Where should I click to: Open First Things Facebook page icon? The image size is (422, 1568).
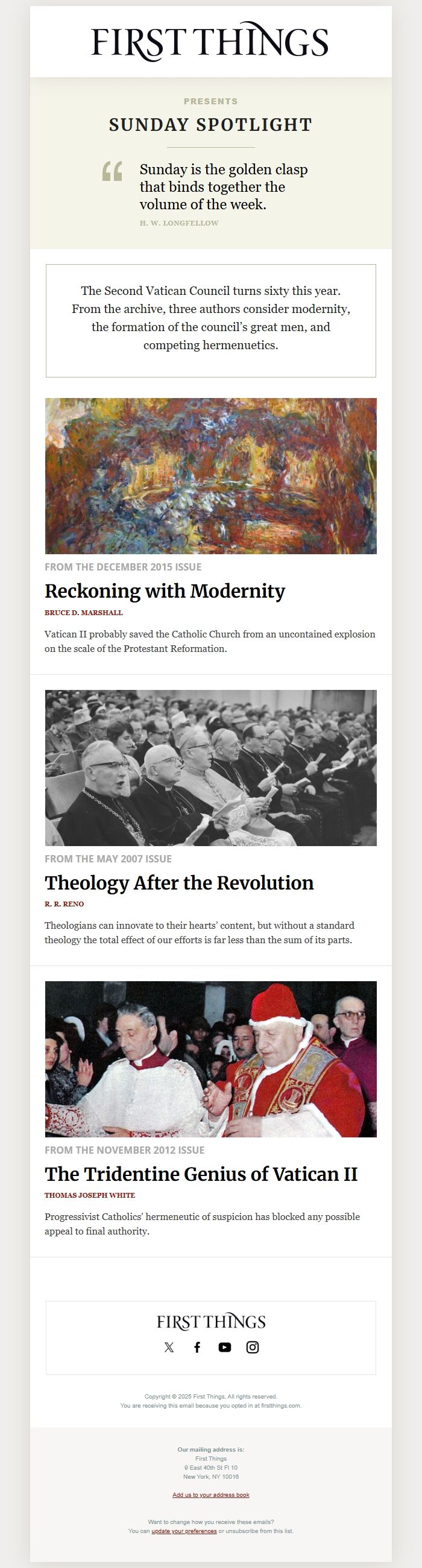click(x=197, y=1347)
